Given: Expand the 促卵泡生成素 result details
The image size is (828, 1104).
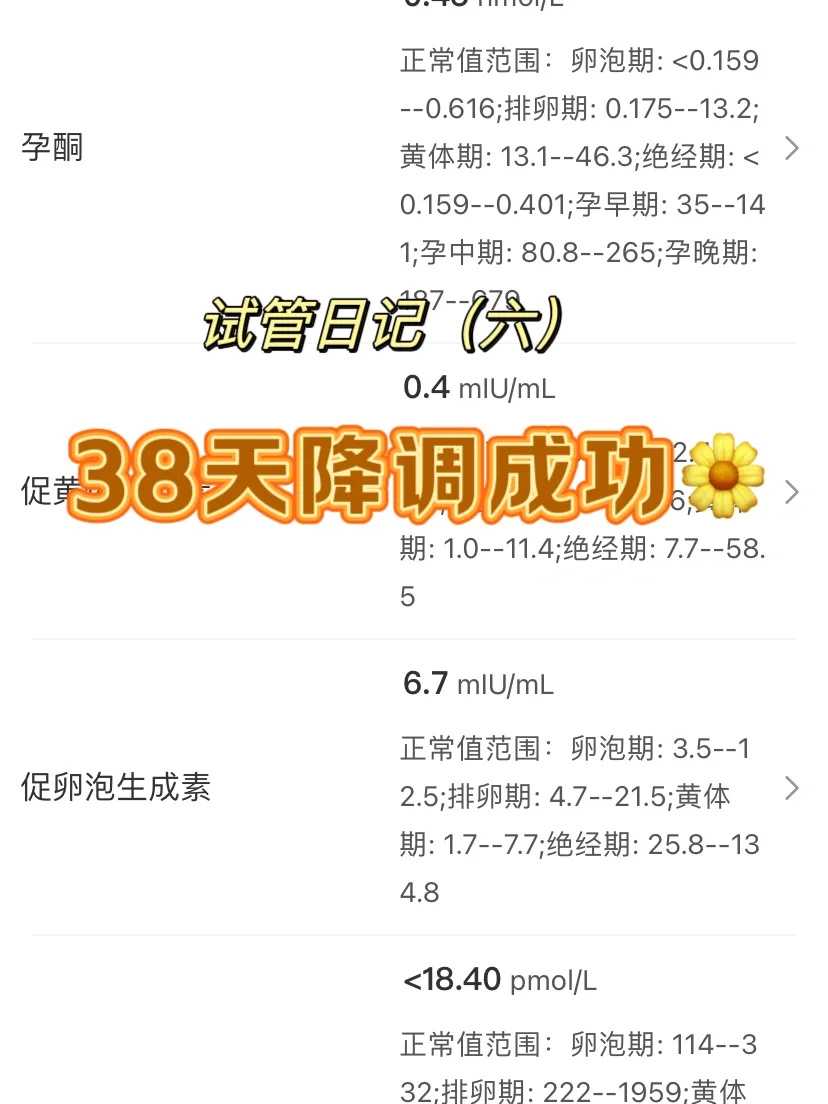Looking at the screenshot, I should (x=791, y=789).
